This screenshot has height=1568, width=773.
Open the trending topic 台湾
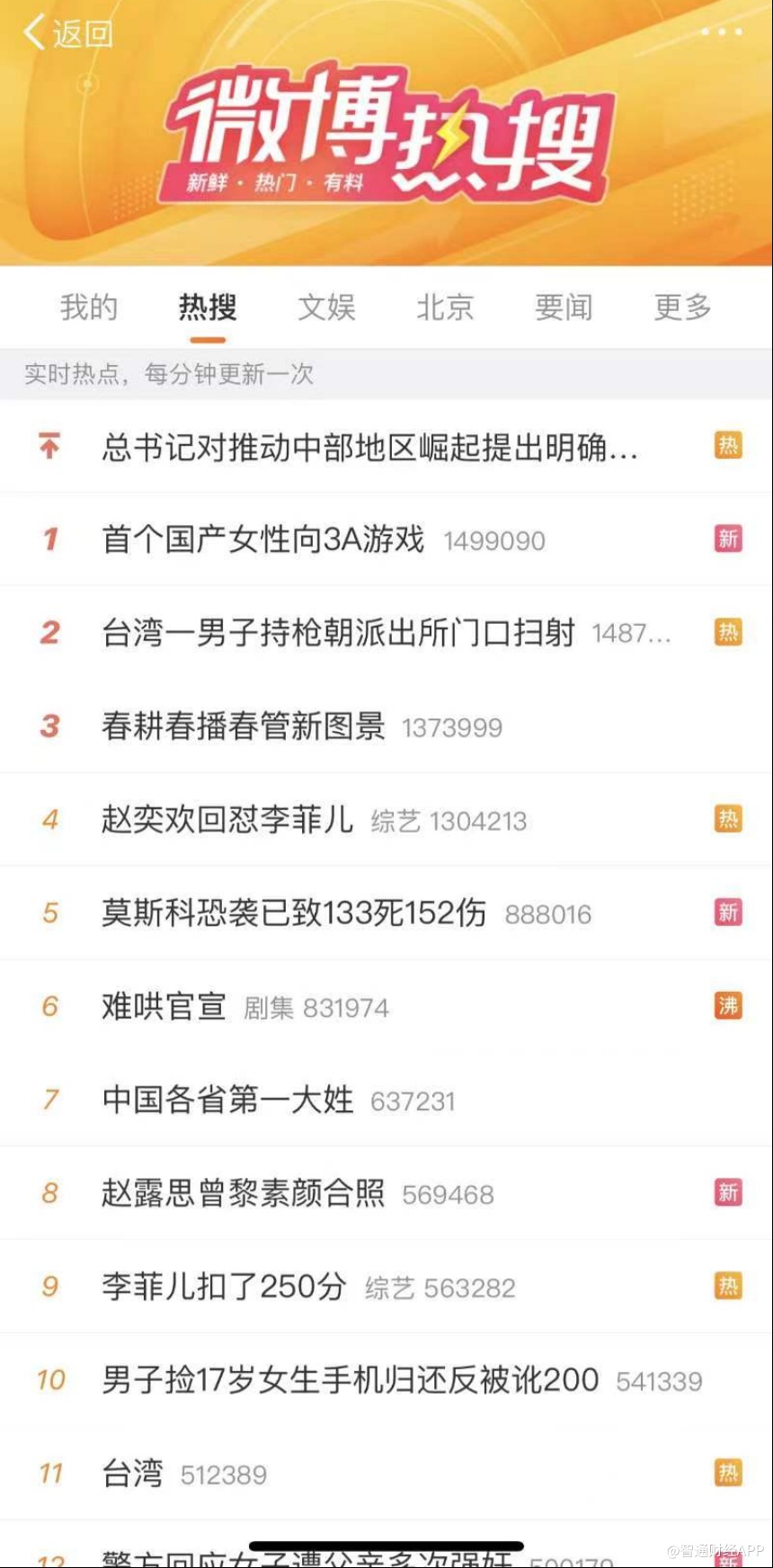click(133, 1474)
